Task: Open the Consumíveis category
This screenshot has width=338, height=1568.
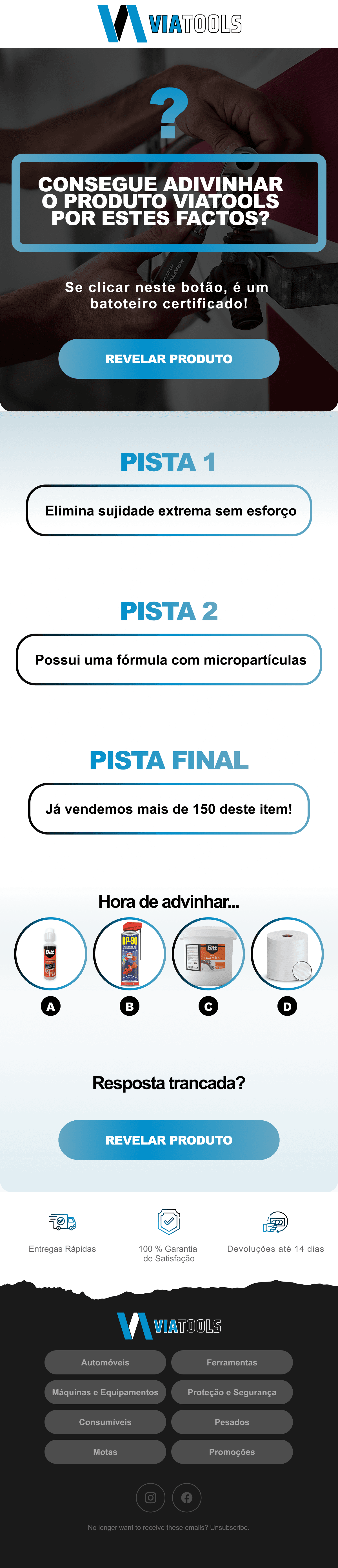Action: click(x=105, y=1422)
